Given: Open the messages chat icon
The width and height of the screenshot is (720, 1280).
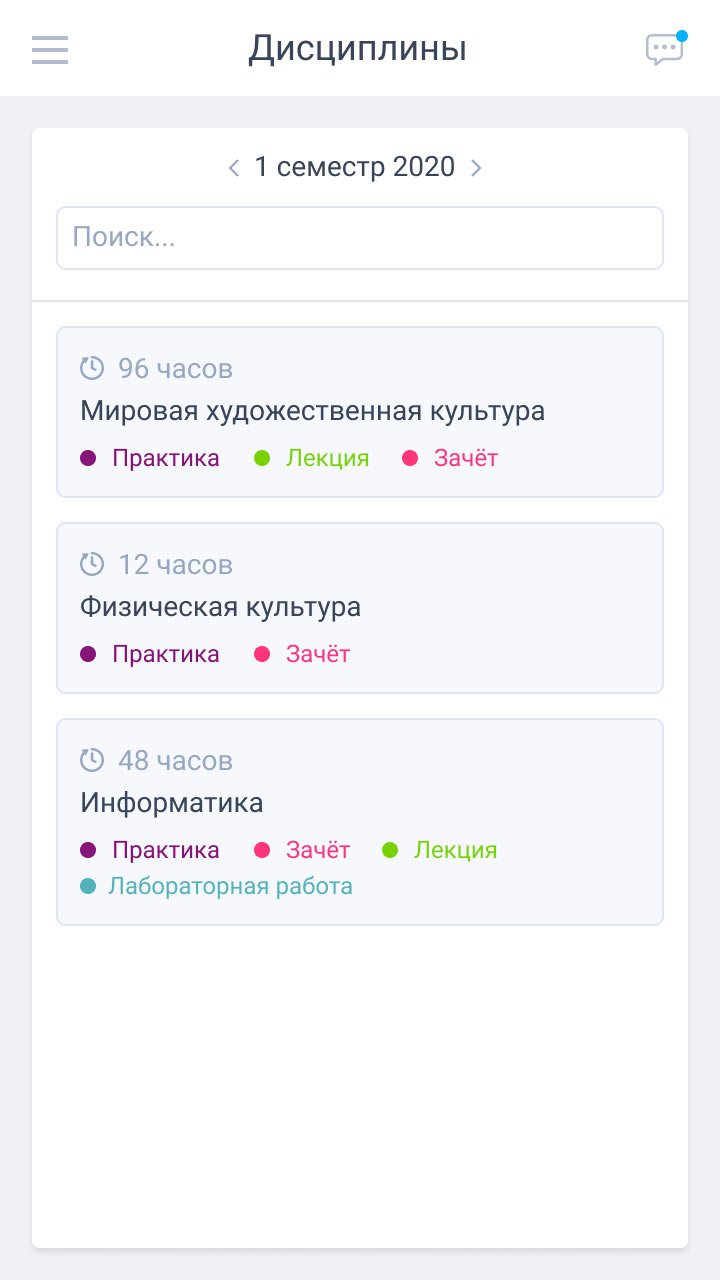Looking at the screenshot, I should point(664,49).
